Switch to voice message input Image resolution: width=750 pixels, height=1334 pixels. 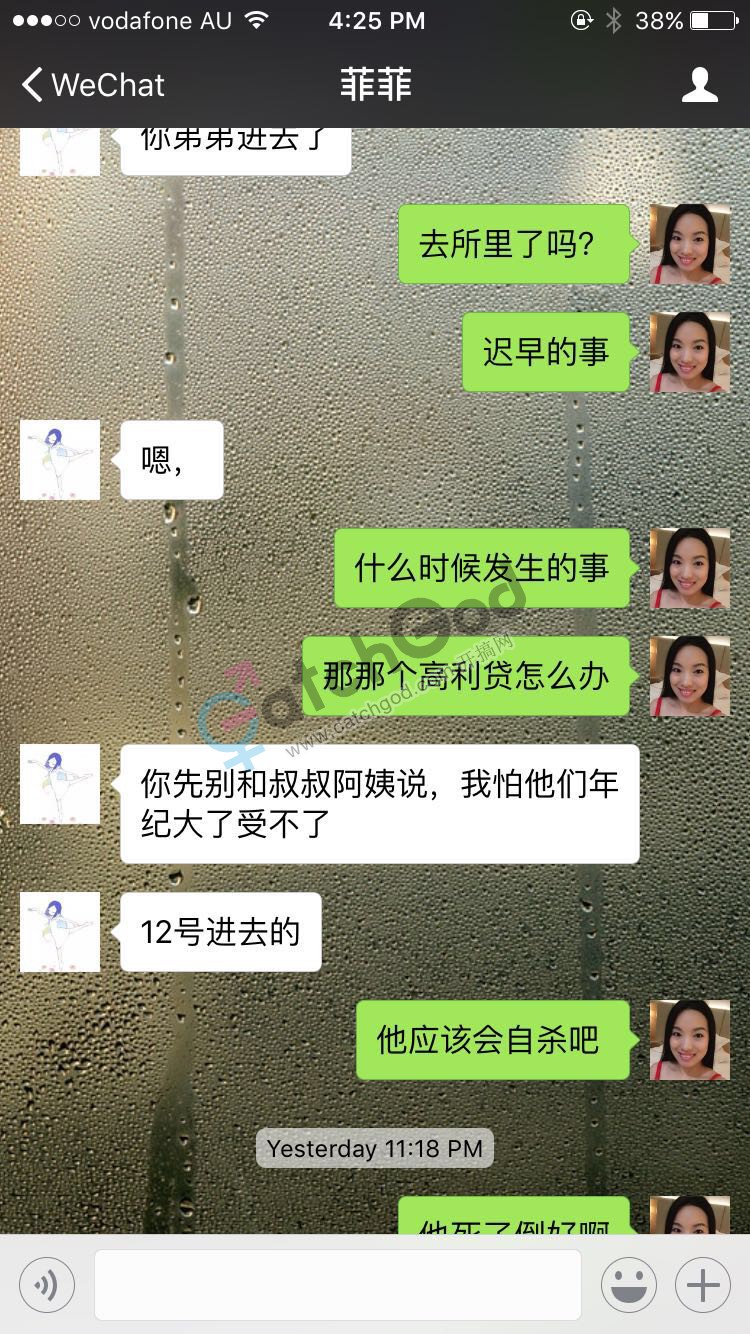(x=46, y=1285)
